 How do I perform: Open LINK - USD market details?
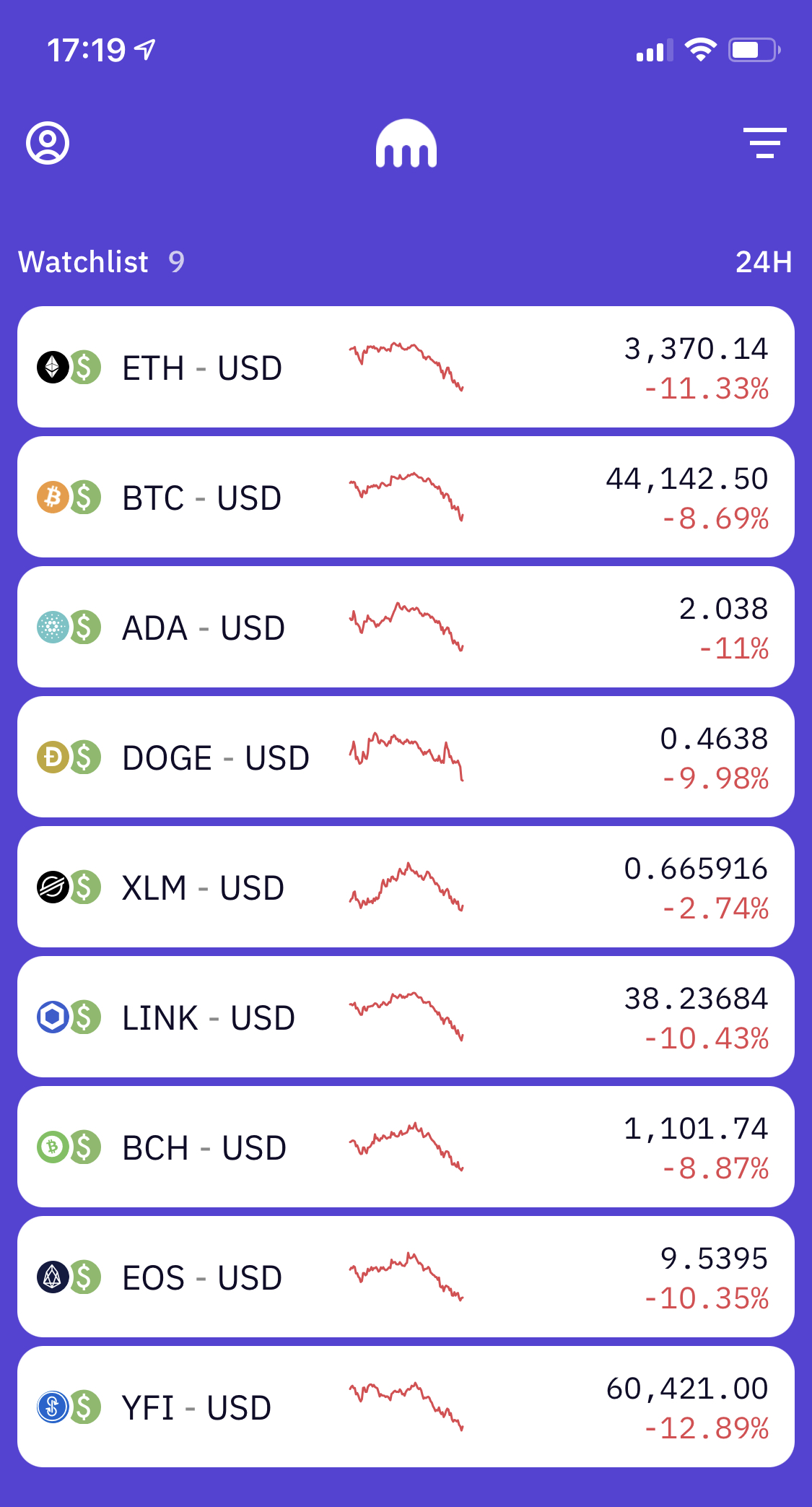406,1017
